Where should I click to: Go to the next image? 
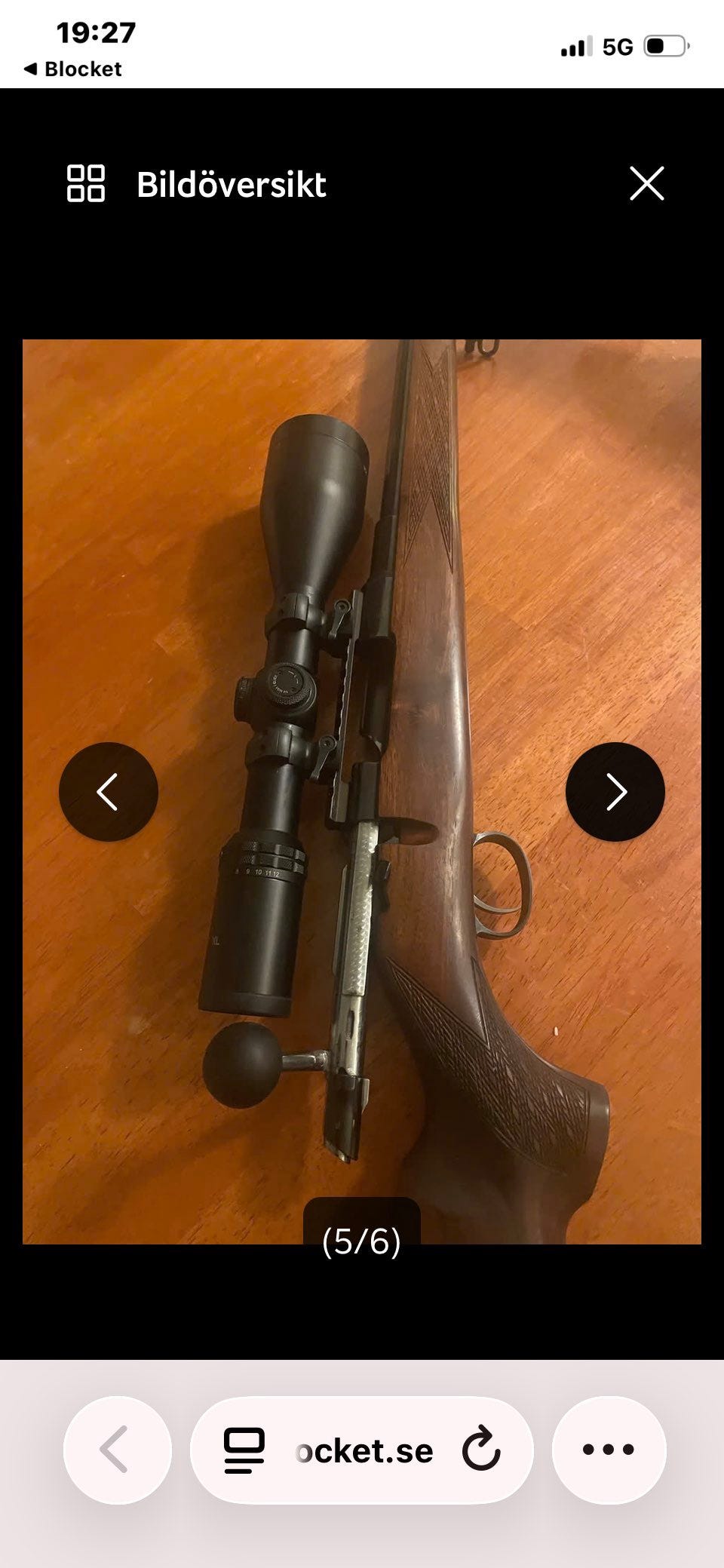[615, 792]
